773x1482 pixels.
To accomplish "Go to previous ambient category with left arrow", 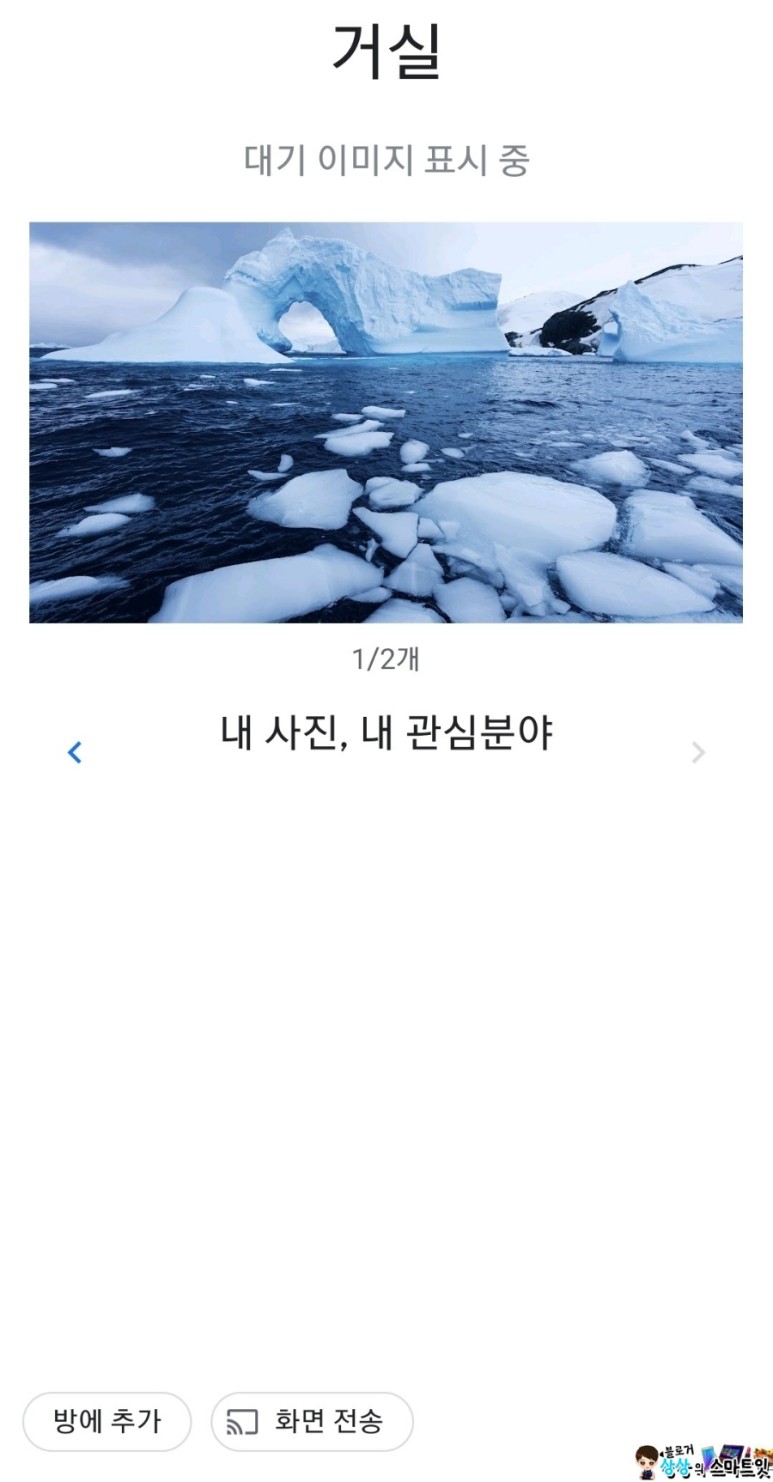I will pos(73,753).
